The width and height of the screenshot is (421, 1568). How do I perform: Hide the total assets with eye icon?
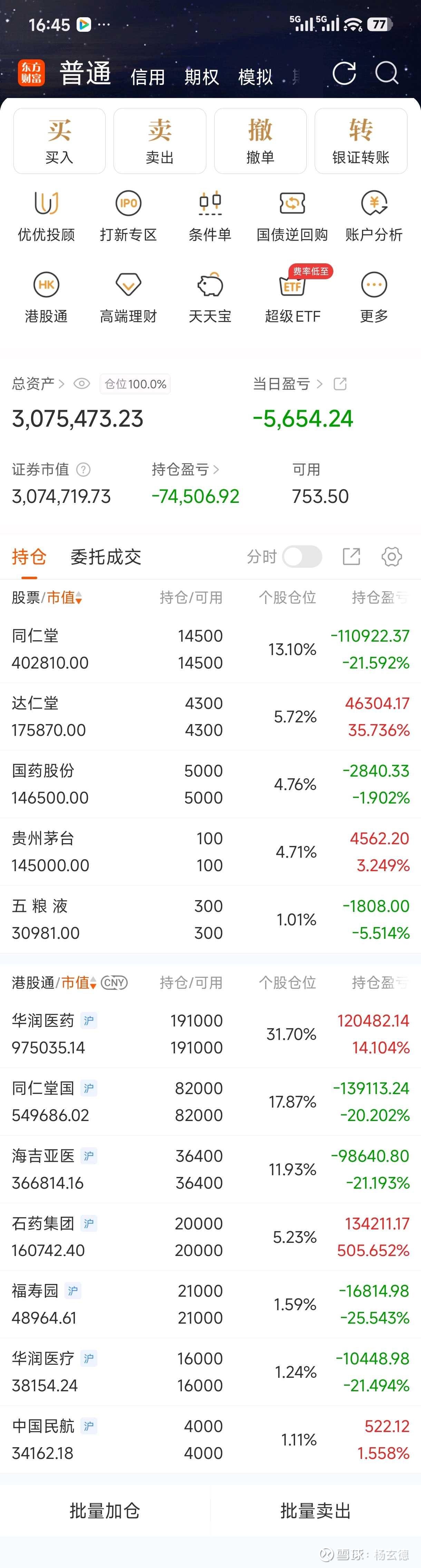[81, 384]
